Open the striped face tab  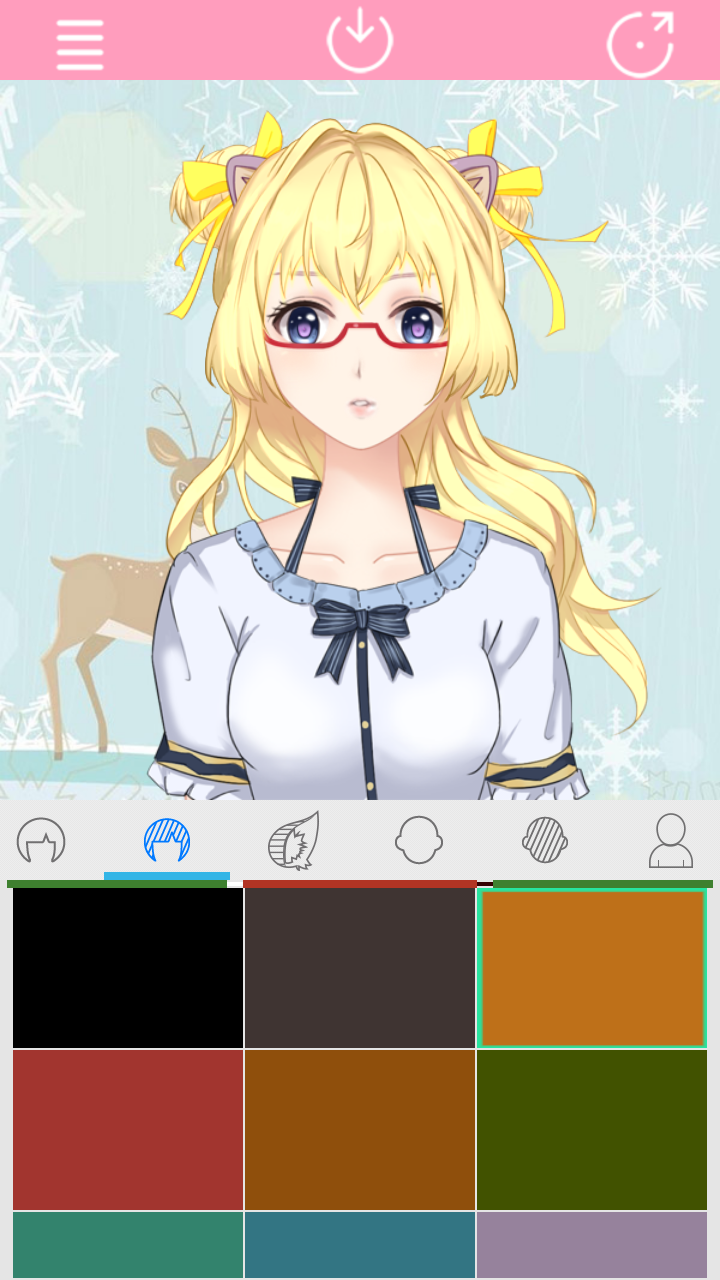click(x=545, y=841)
